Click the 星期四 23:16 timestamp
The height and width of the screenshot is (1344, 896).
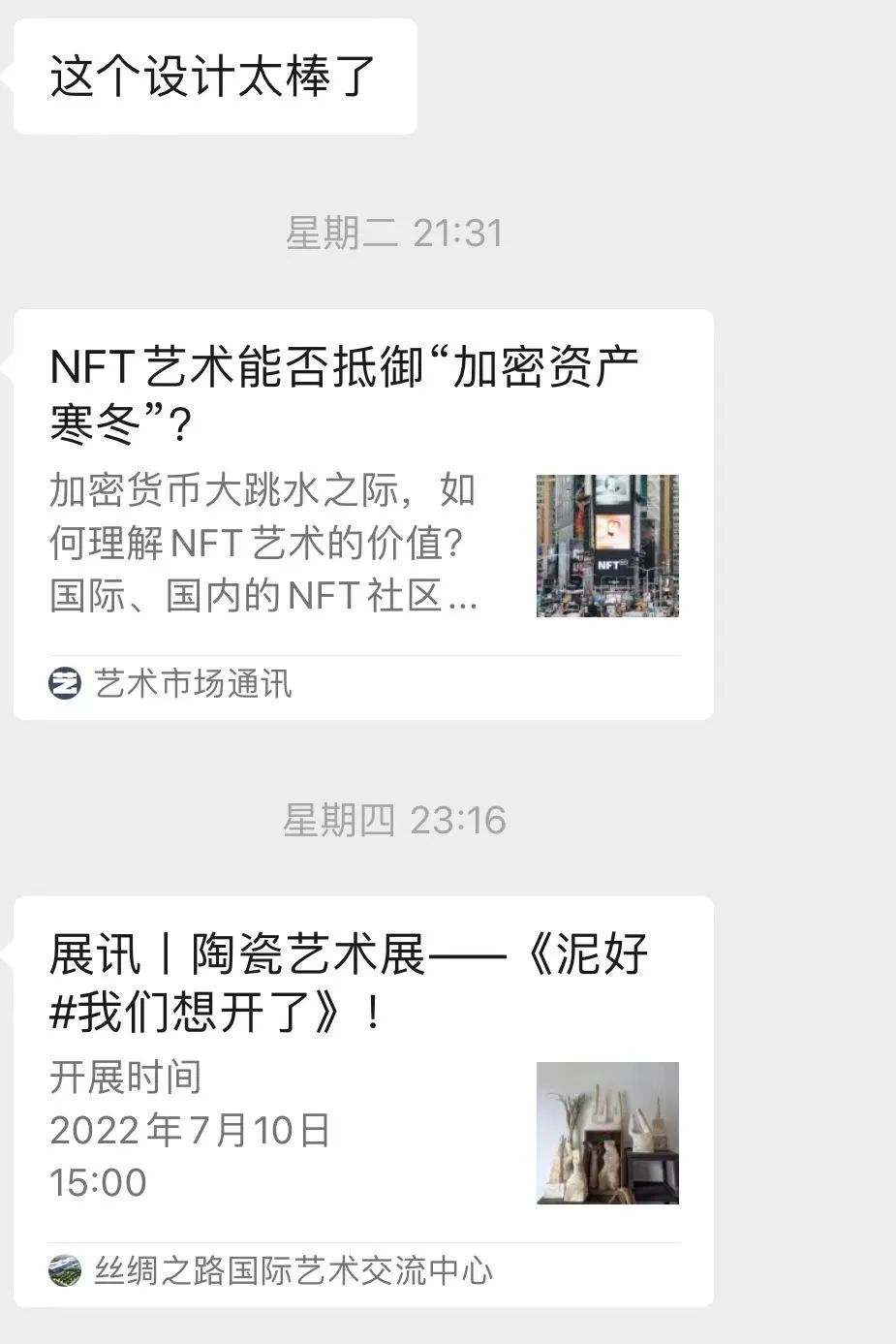(397, 820)
